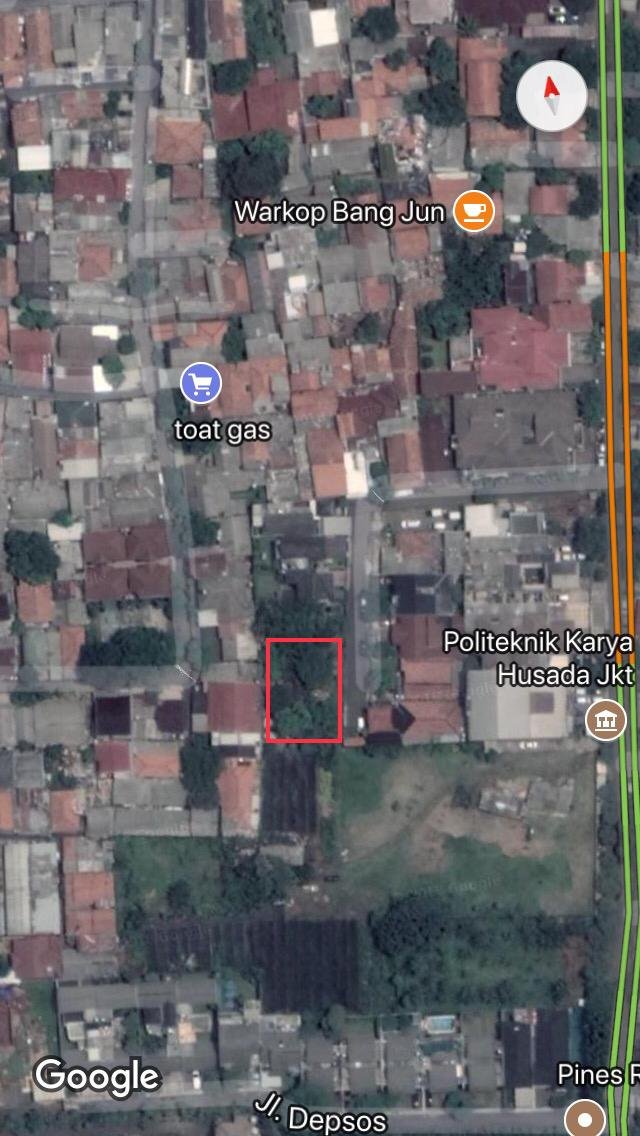Select the Pines place marker
The width and height of the screenshot is (640, 1136).
click(585, 1116)
